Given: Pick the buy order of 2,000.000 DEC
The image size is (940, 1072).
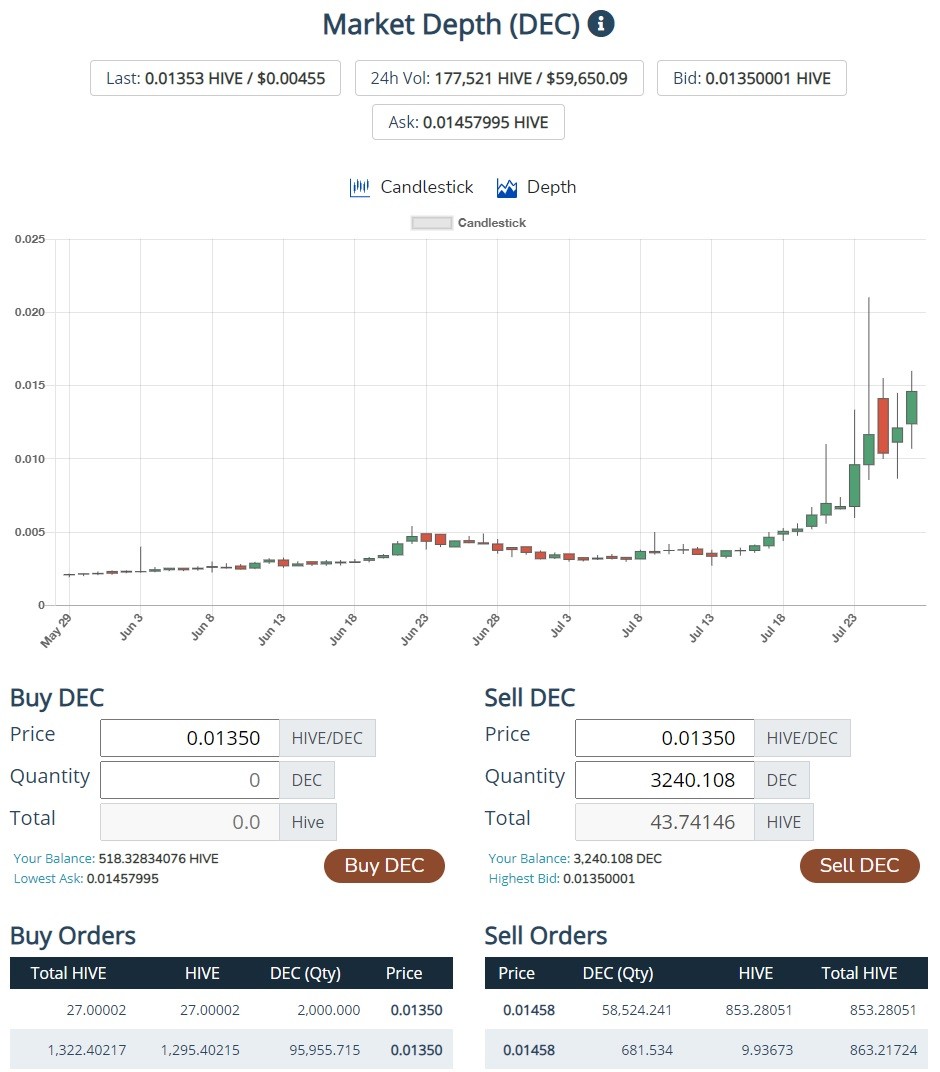Looking at the screenshot, I should coord(231,1010).
